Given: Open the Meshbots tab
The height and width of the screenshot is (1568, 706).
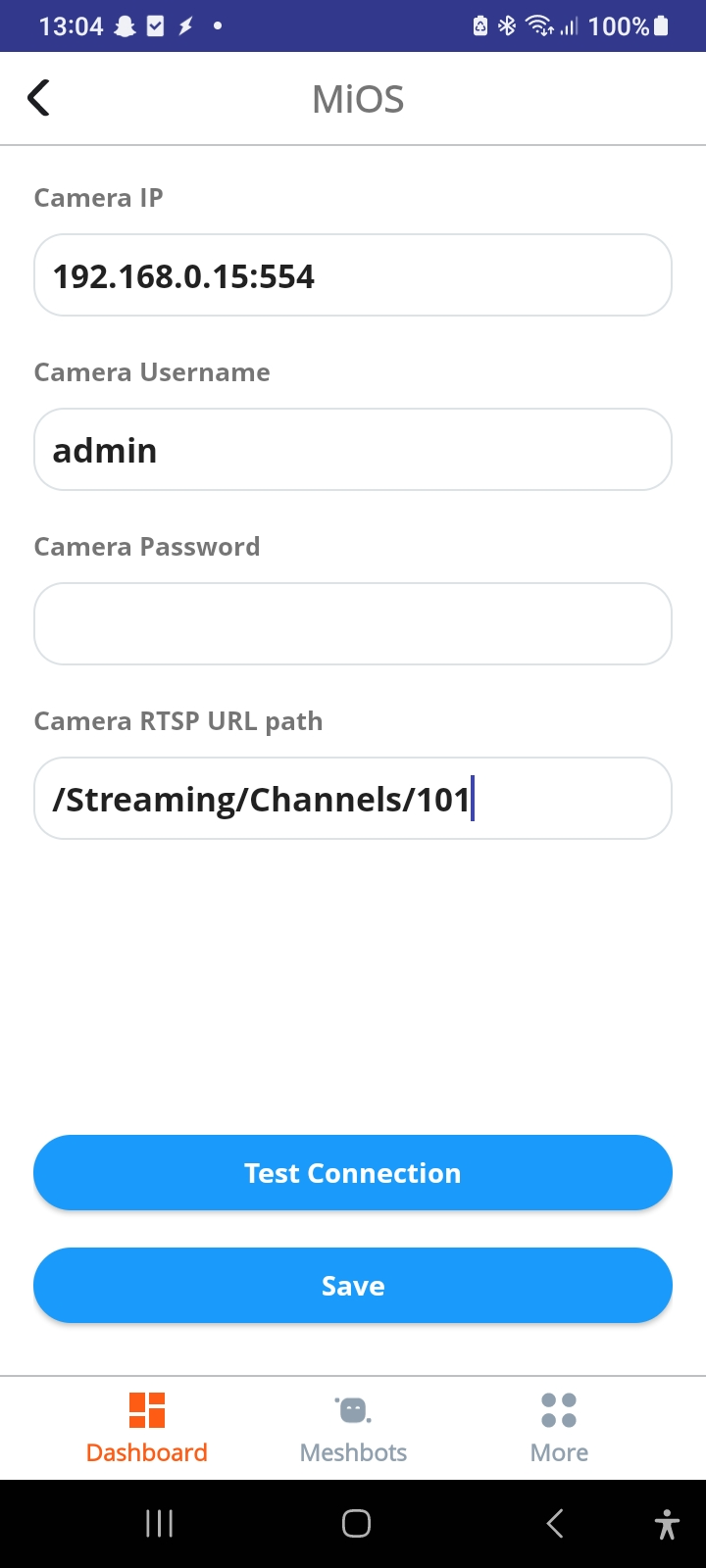Looking at the screenshot, I should 353,1428.
